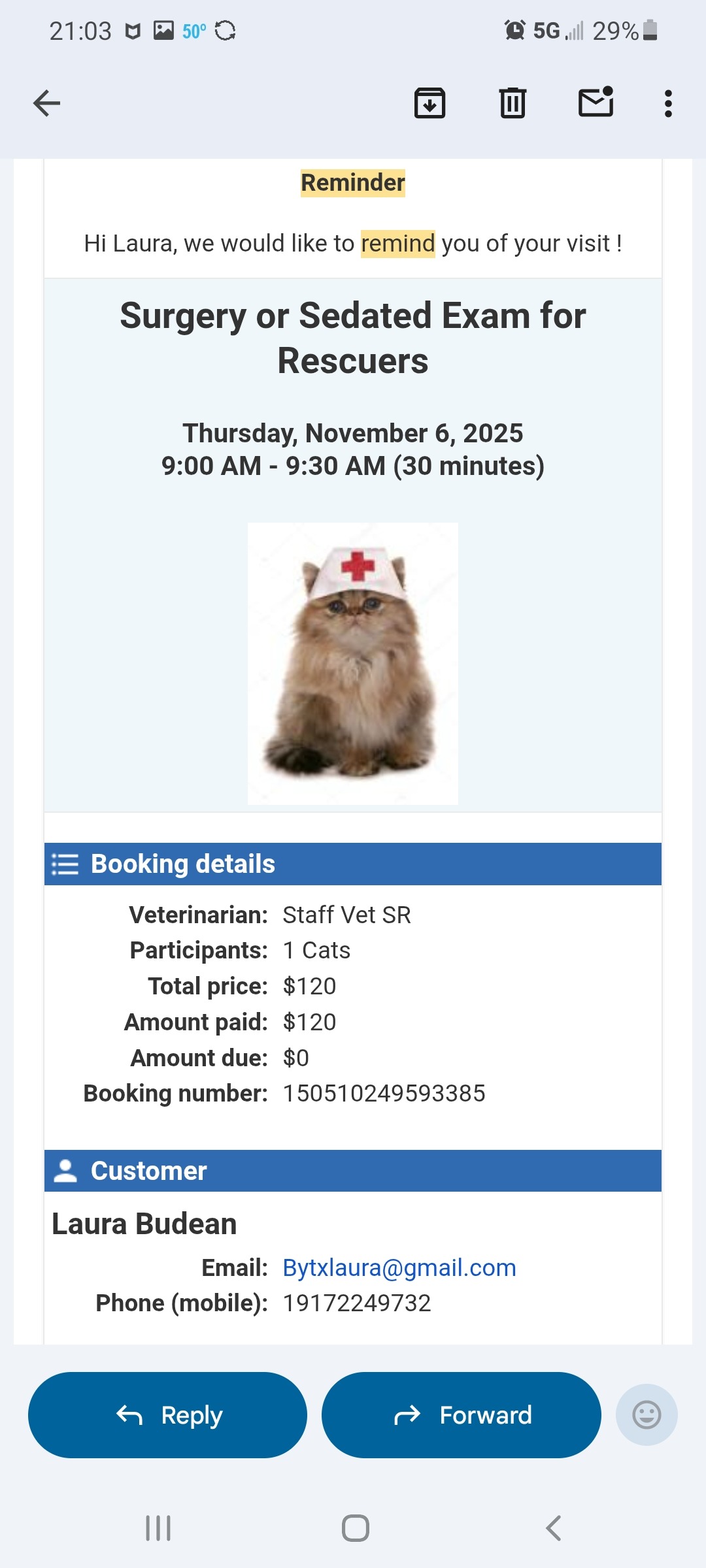Reply to this email

point(167,1415)
